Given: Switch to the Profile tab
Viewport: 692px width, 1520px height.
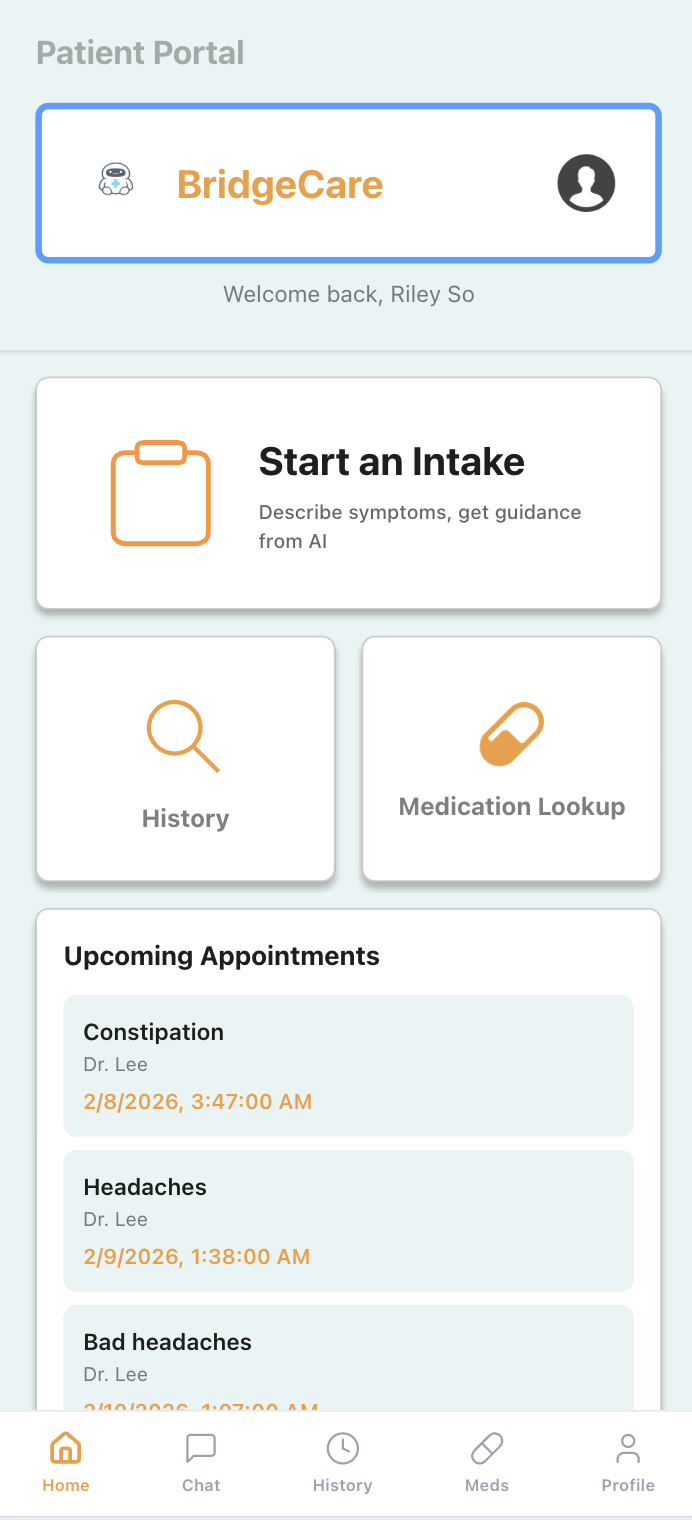Looking at the screenshot, I should (628, 1463).
